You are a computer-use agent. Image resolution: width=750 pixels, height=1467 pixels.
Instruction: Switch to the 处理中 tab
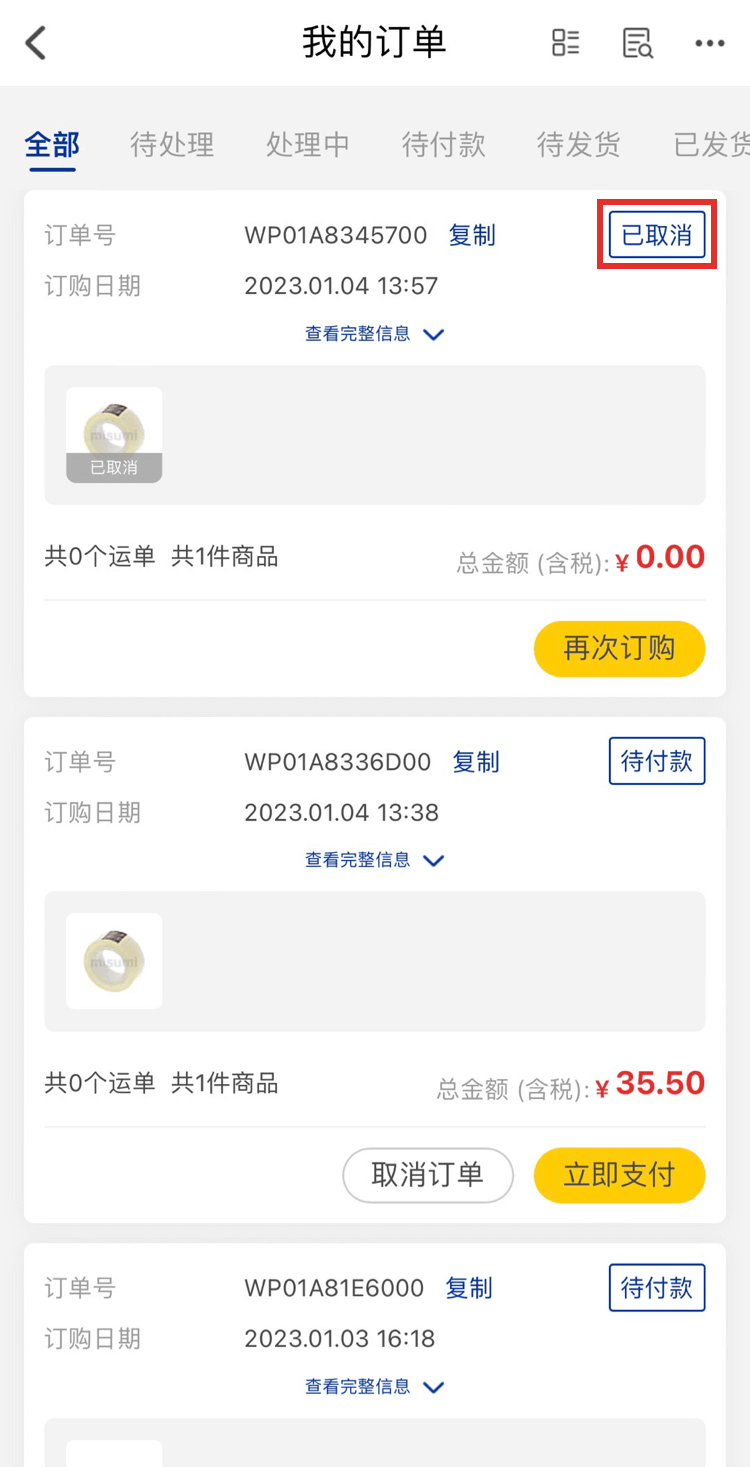[308, 145]
